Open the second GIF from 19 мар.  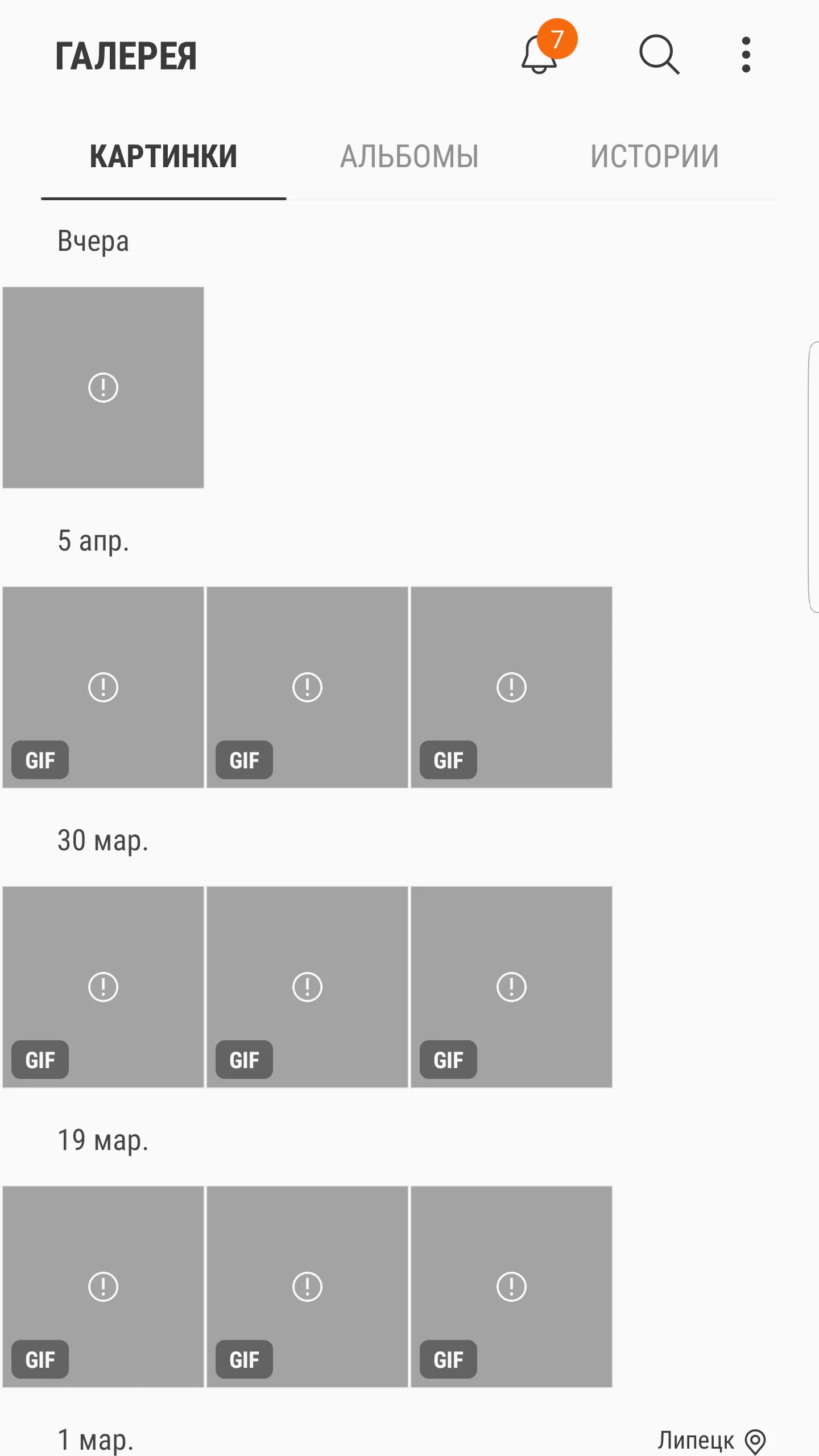click(x=307, y=1287)
